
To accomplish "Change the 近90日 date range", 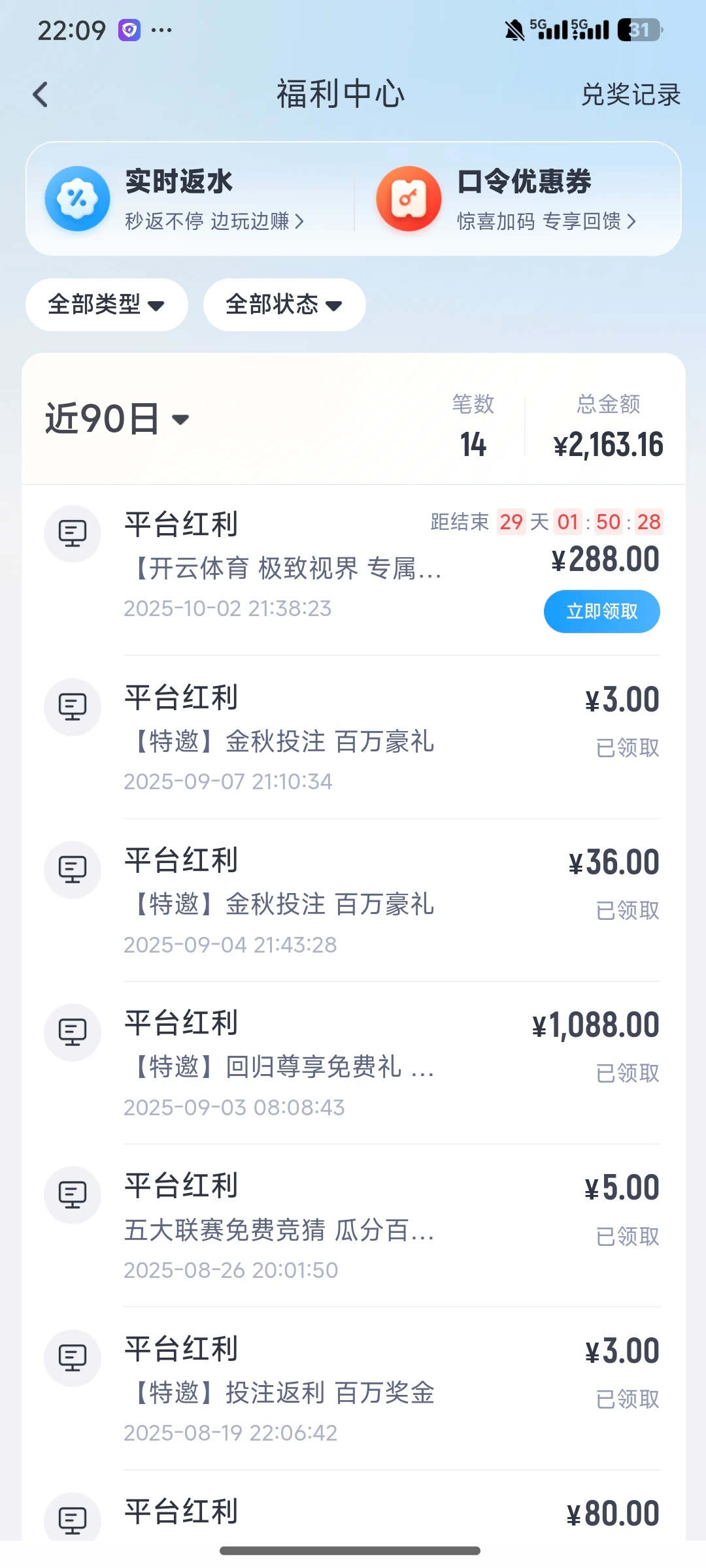I will point(118,419).
